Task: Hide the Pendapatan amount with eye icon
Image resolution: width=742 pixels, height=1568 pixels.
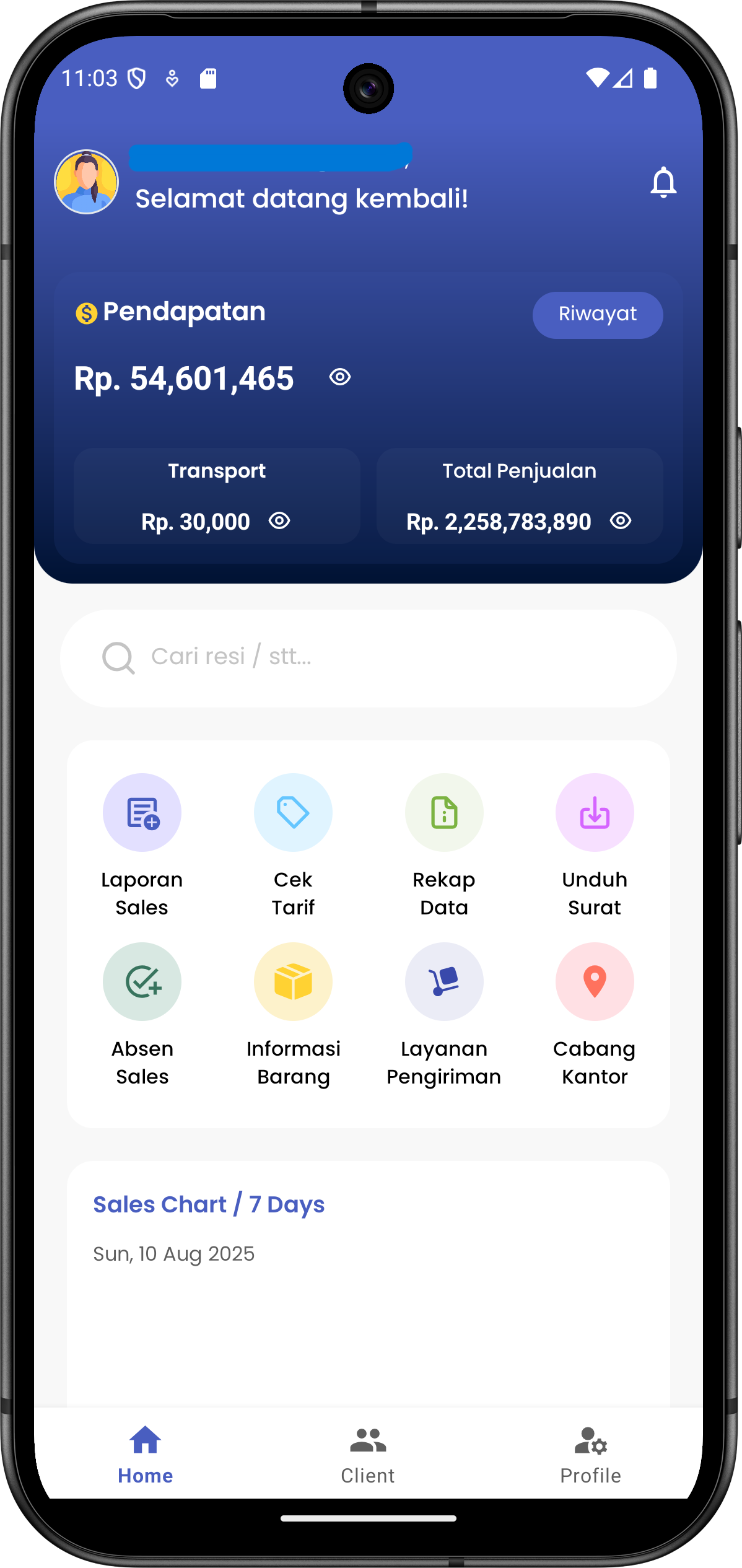Action: (340, 377)
